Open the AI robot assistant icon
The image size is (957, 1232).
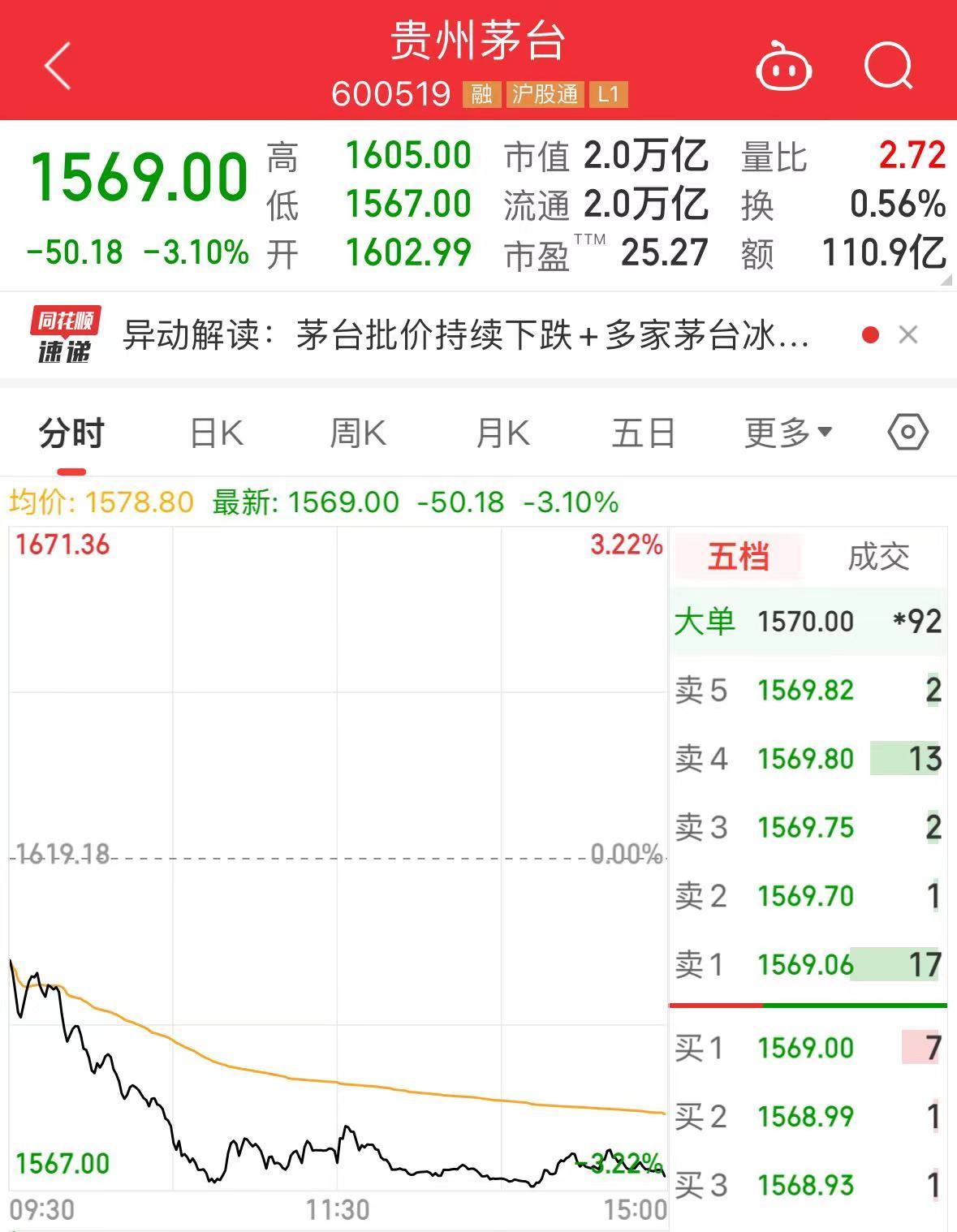[783, 67]
